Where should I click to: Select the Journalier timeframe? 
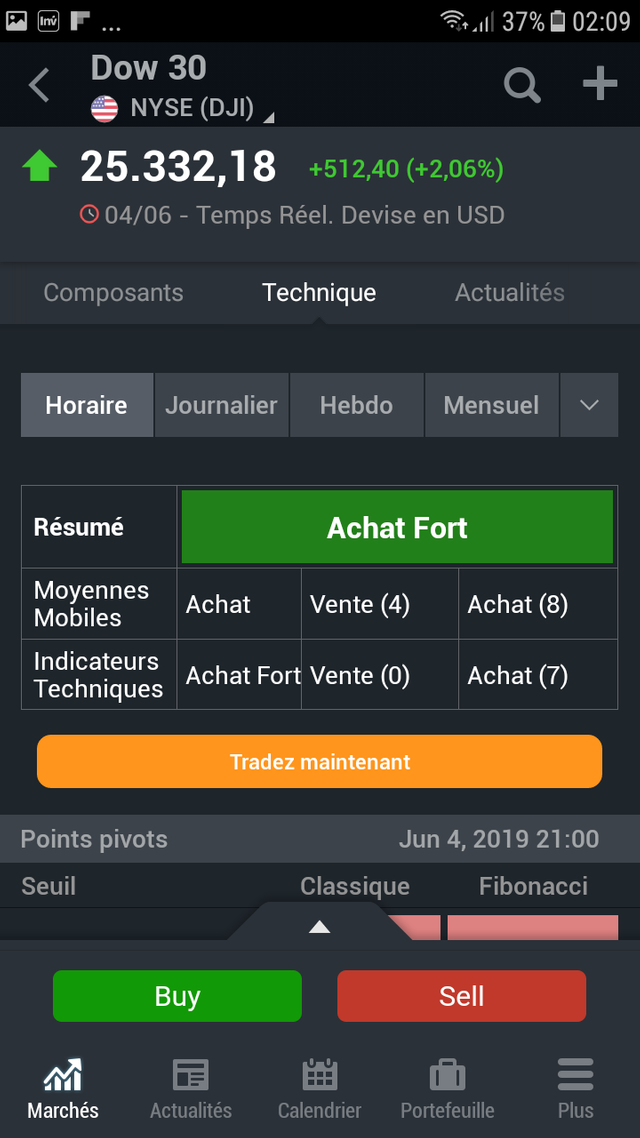[x=221, y=405]
